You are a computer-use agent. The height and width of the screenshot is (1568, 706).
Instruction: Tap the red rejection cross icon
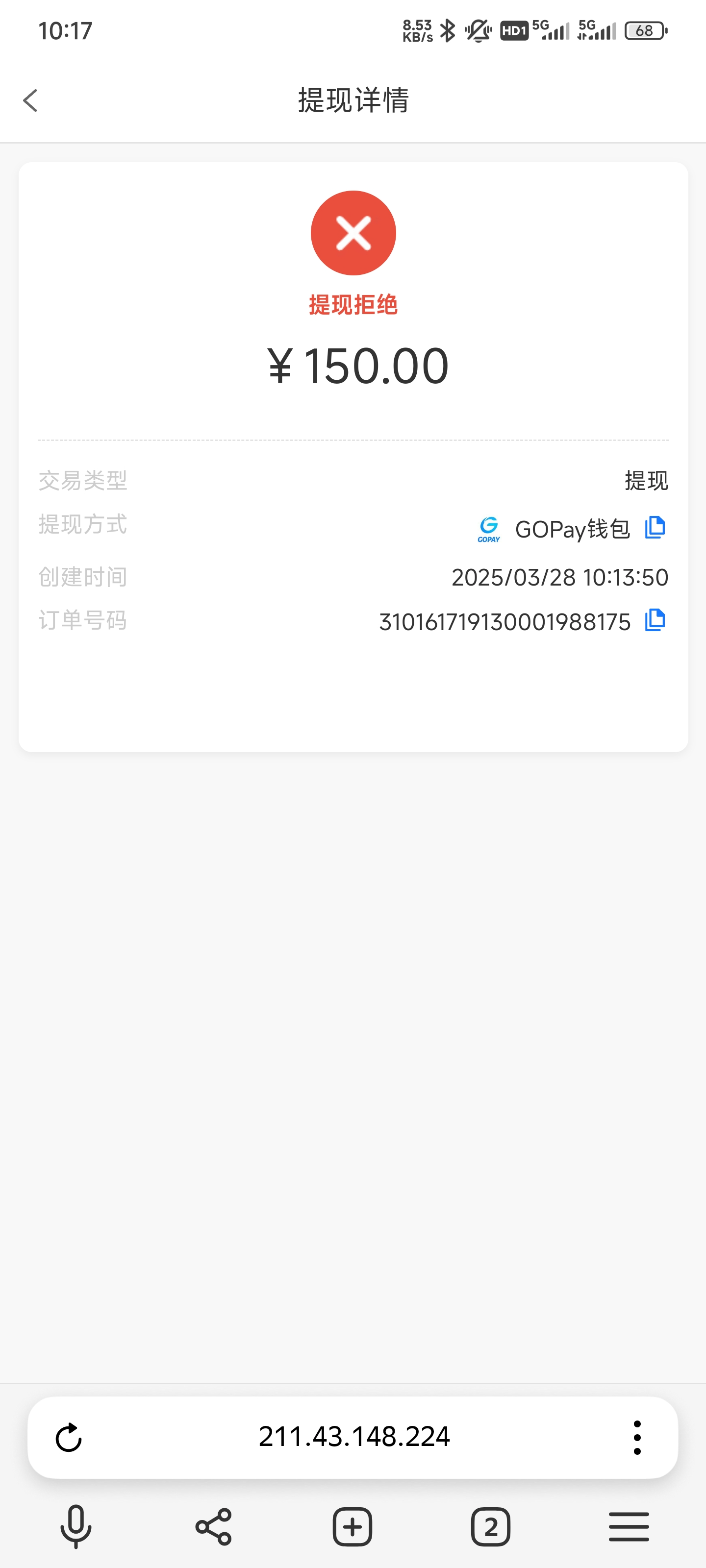[x=353, y=232]
